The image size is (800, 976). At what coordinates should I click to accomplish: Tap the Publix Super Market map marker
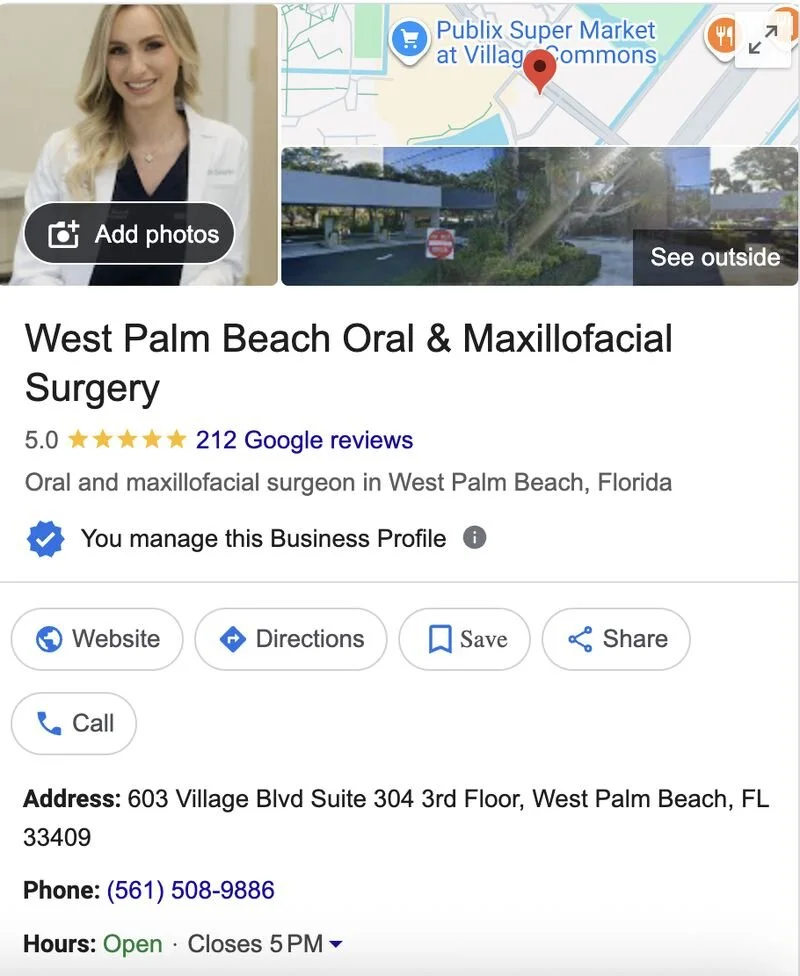(x=409, y=40)
